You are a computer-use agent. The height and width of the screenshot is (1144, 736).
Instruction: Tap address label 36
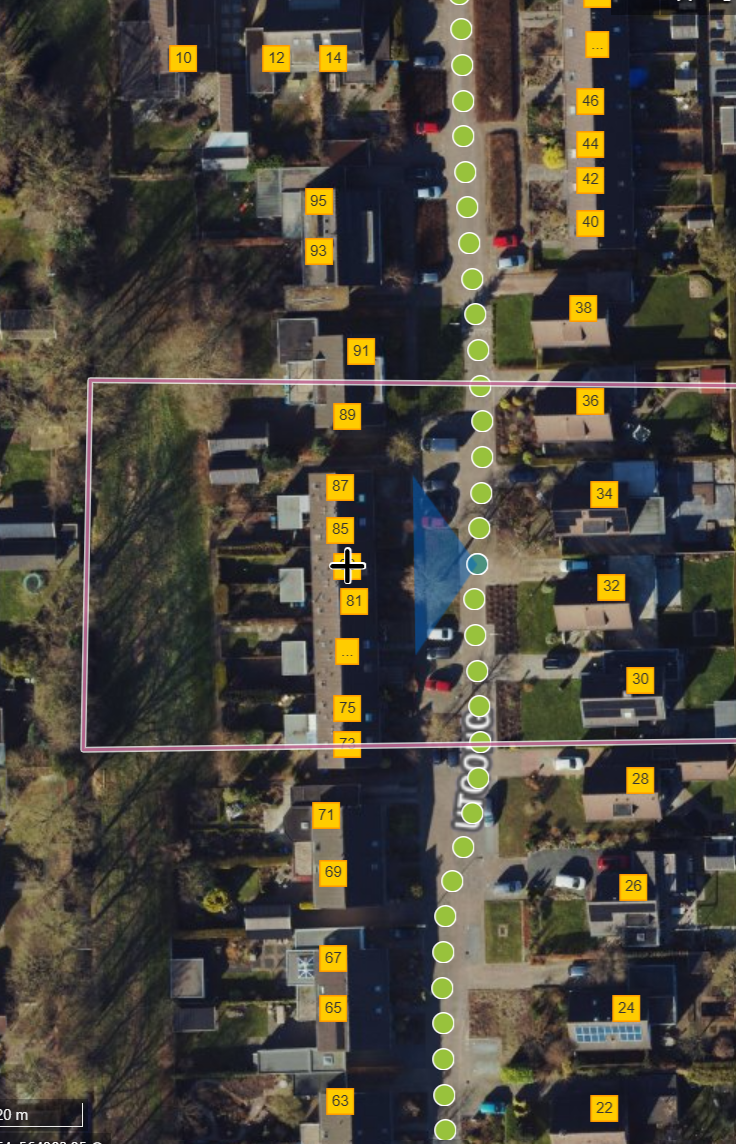click(x=590, y=401)
